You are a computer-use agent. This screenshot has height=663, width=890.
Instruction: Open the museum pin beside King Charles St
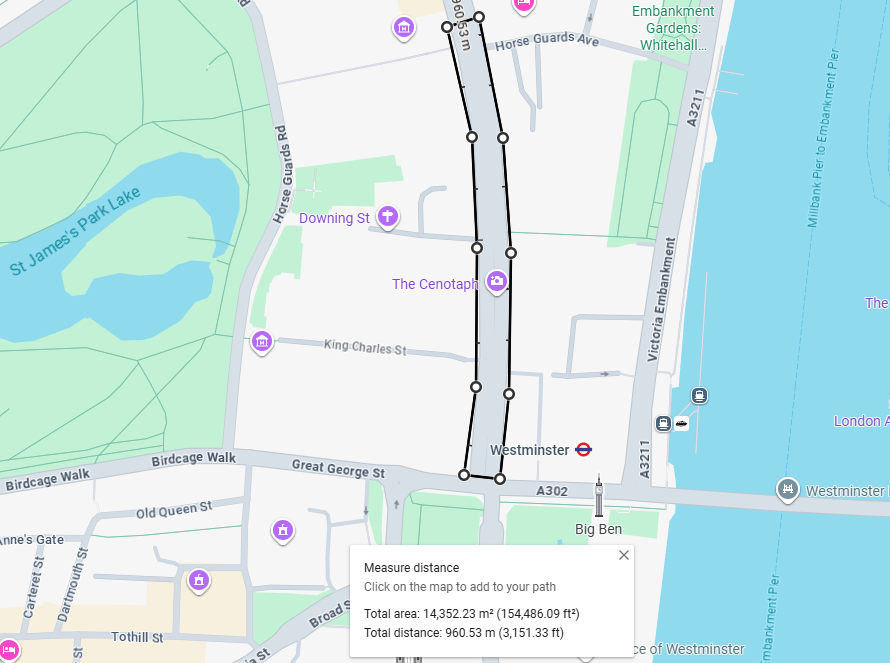pos(262,342)
